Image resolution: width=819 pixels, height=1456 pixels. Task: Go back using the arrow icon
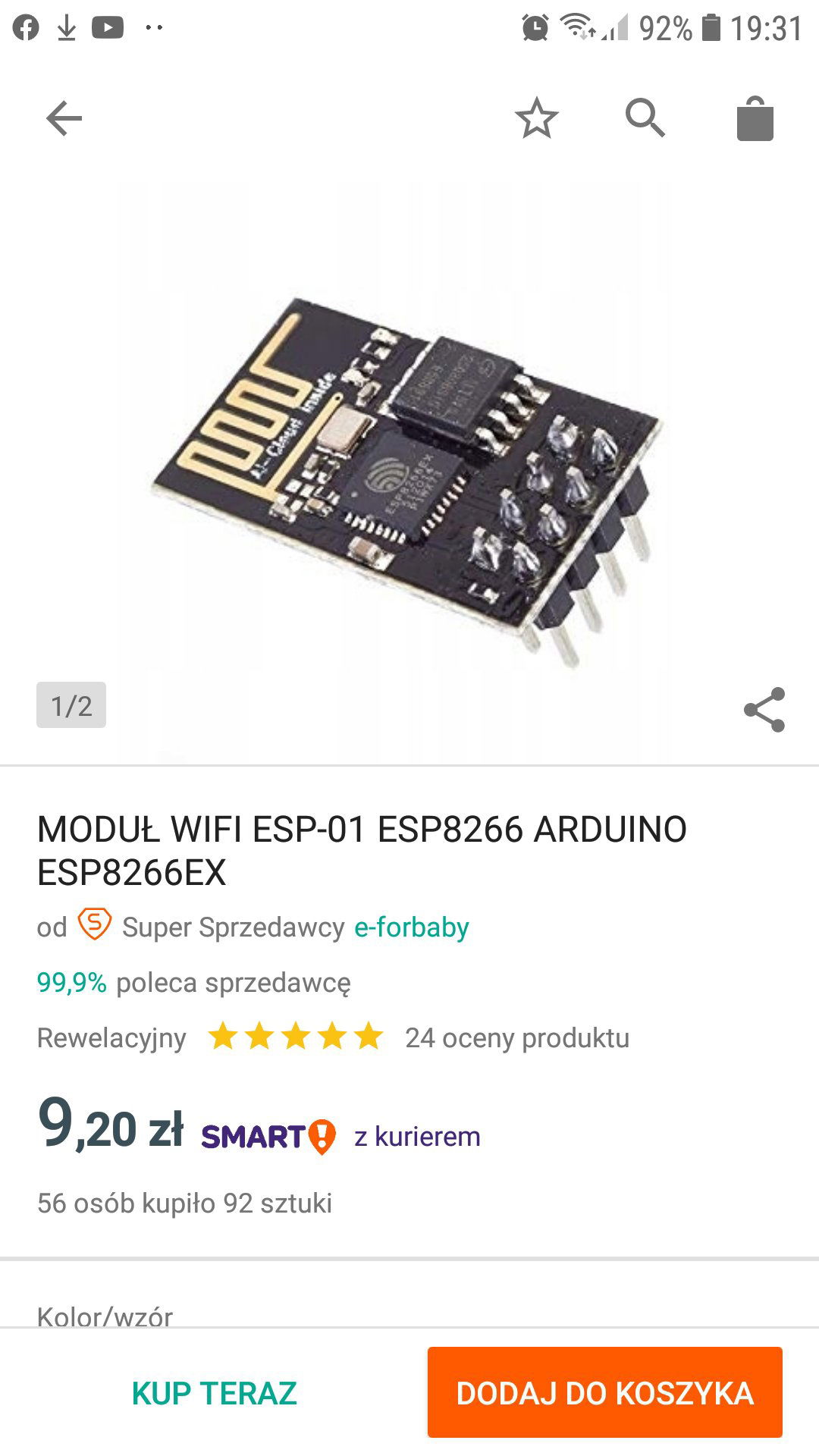[x=64, y=118]
